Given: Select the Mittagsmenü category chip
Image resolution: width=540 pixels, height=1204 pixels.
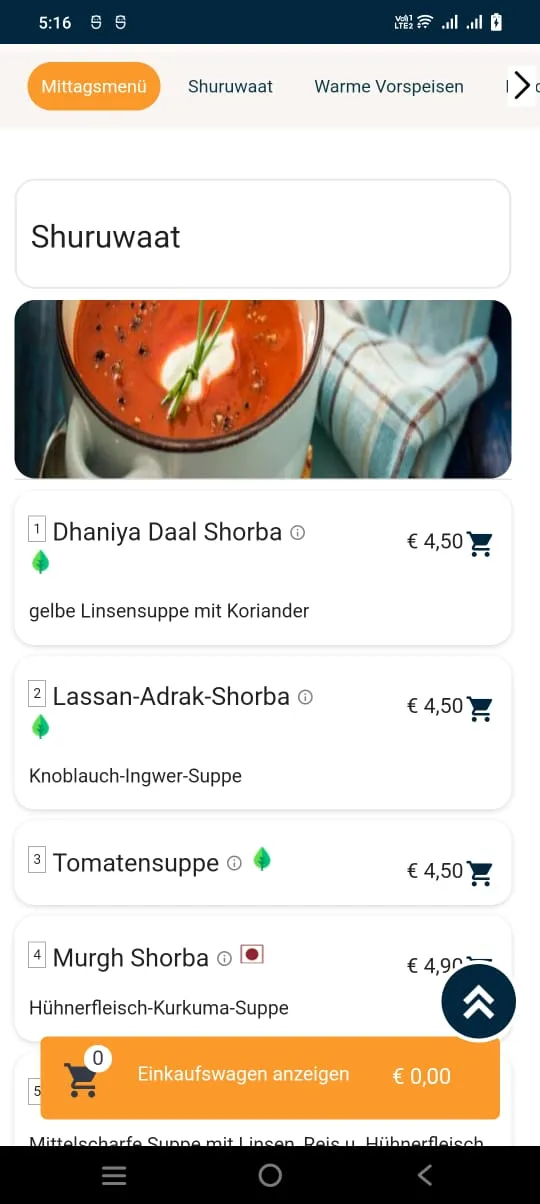Looking at the screenshot, I should tap(94, 86).
